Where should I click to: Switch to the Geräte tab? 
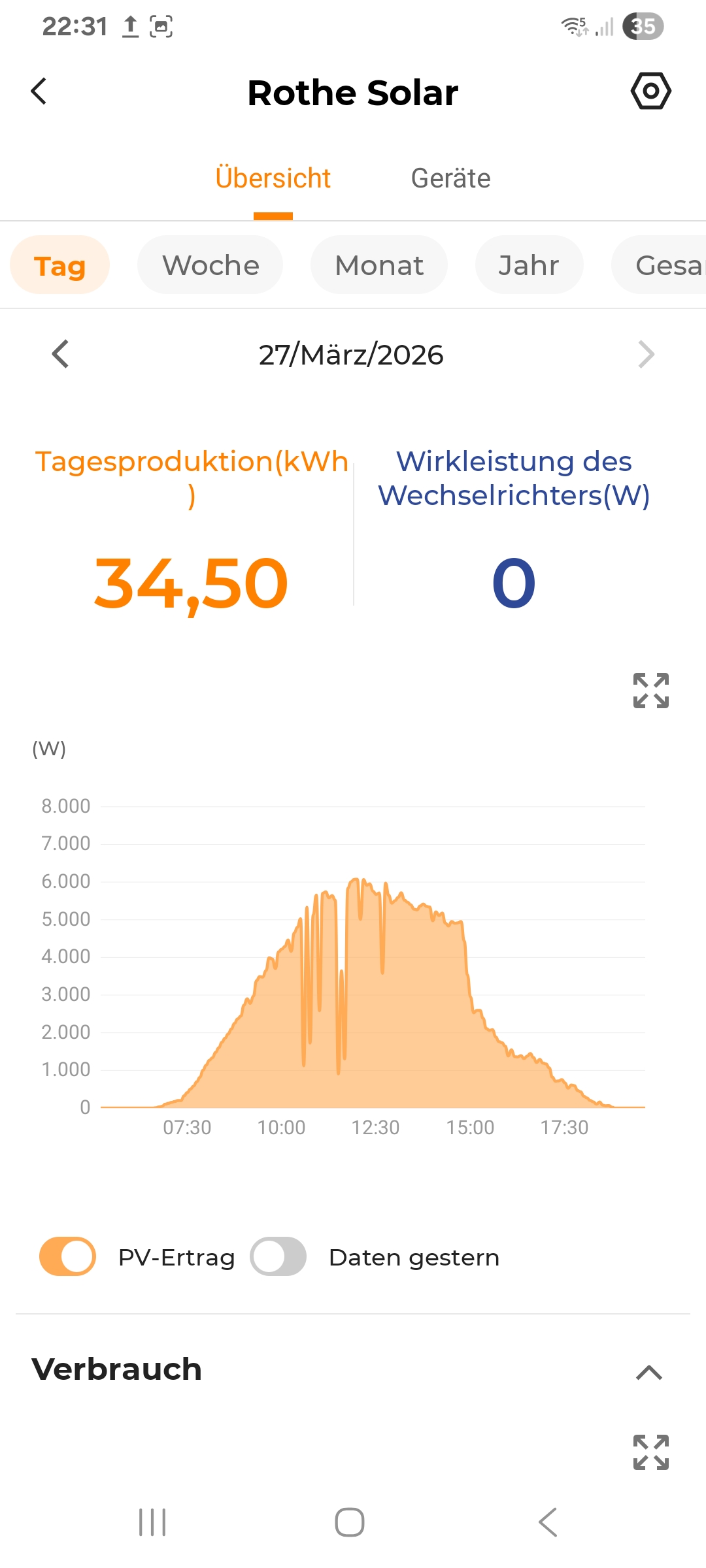[450, 178]
